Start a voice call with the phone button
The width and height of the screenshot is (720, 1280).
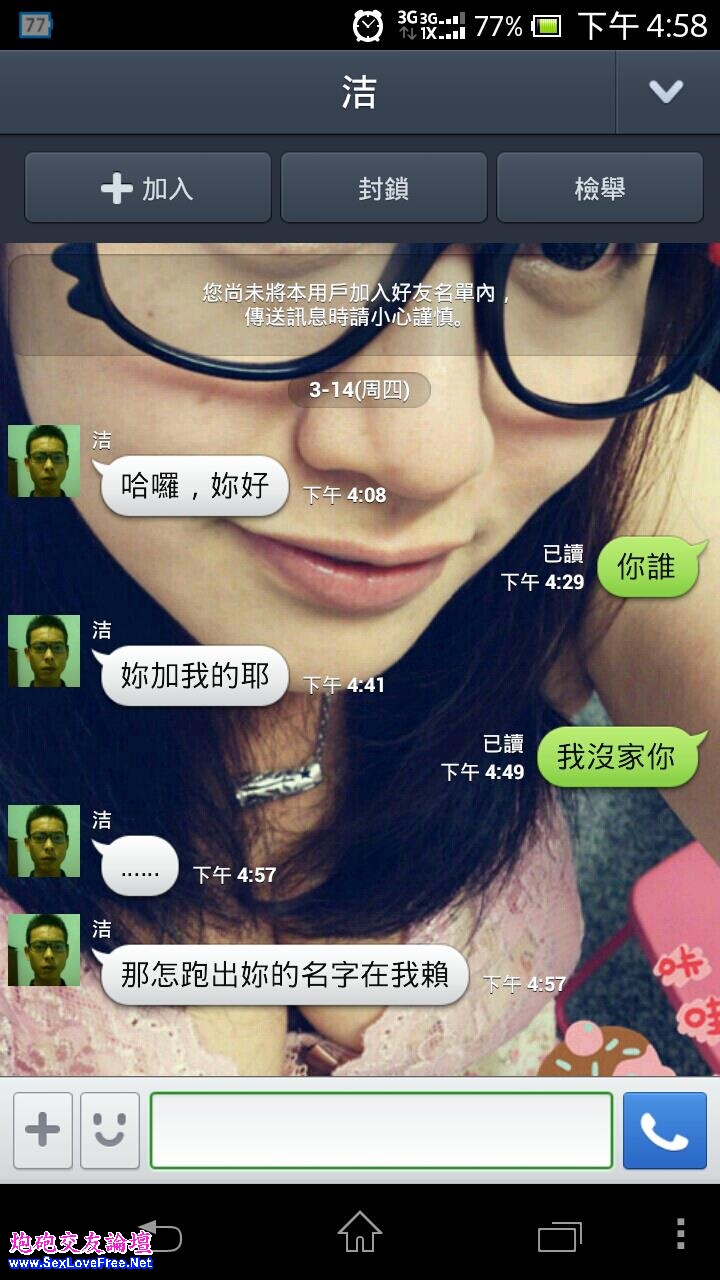[x=665, y=1130]
